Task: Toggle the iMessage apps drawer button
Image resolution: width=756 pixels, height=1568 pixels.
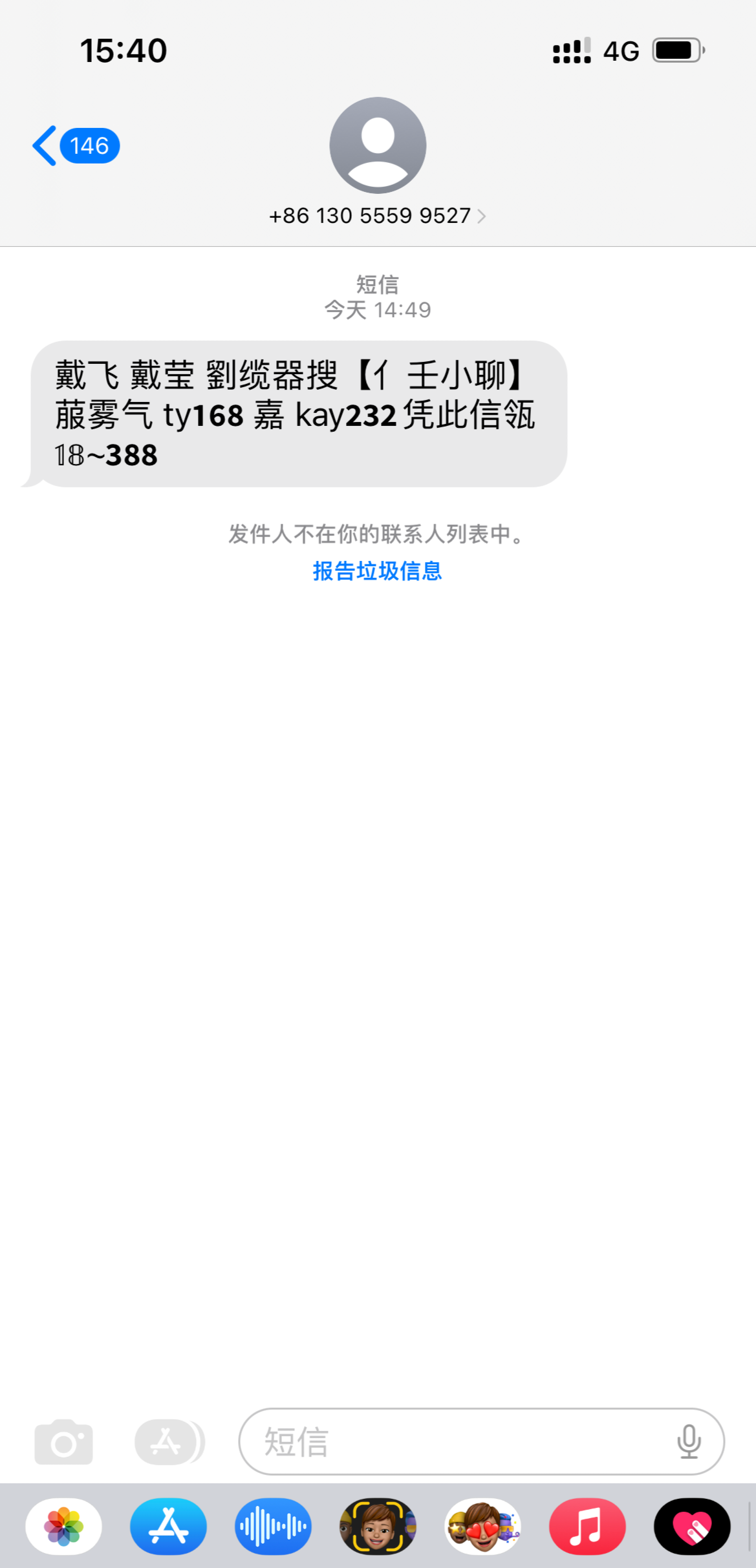Action: click(168, 1442)
